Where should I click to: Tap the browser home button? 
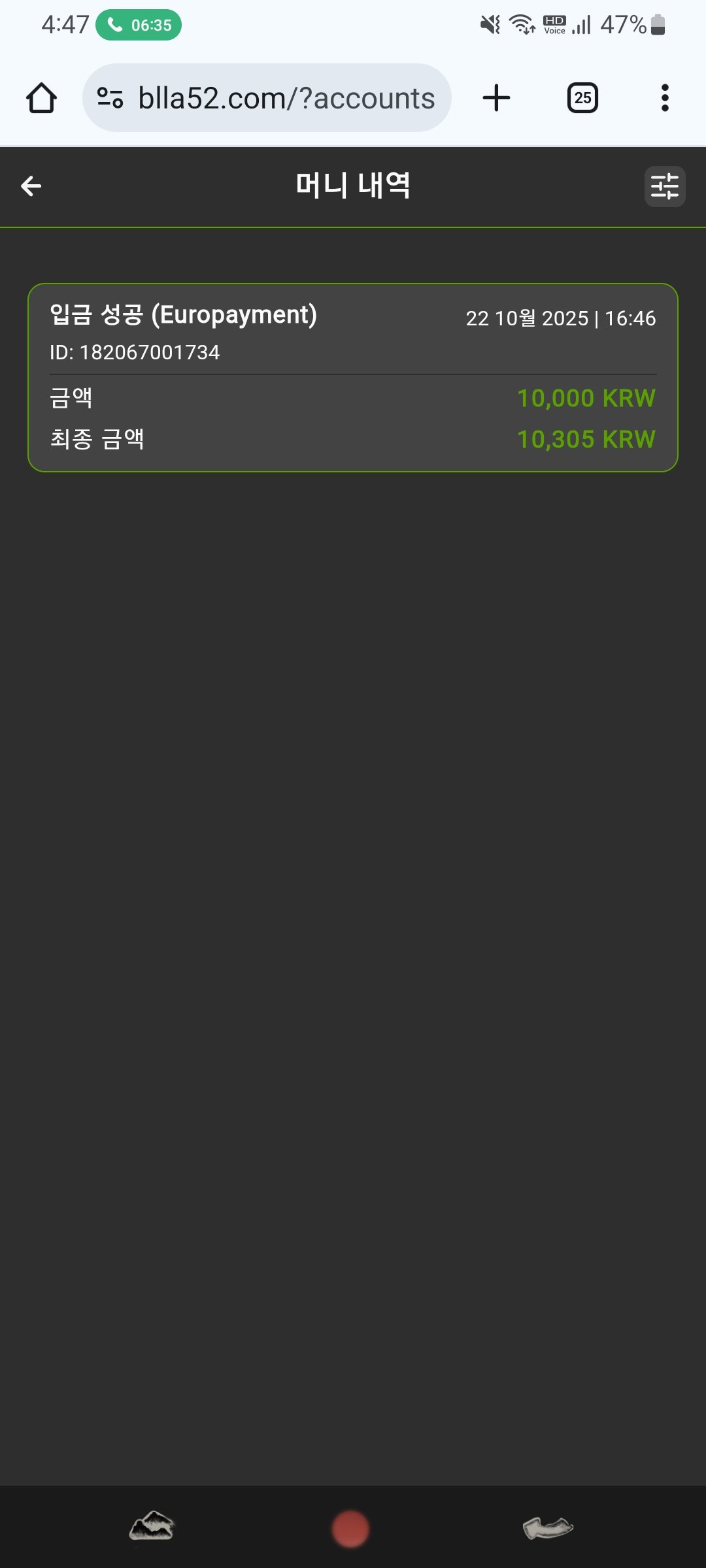click(x=41, y=98)
